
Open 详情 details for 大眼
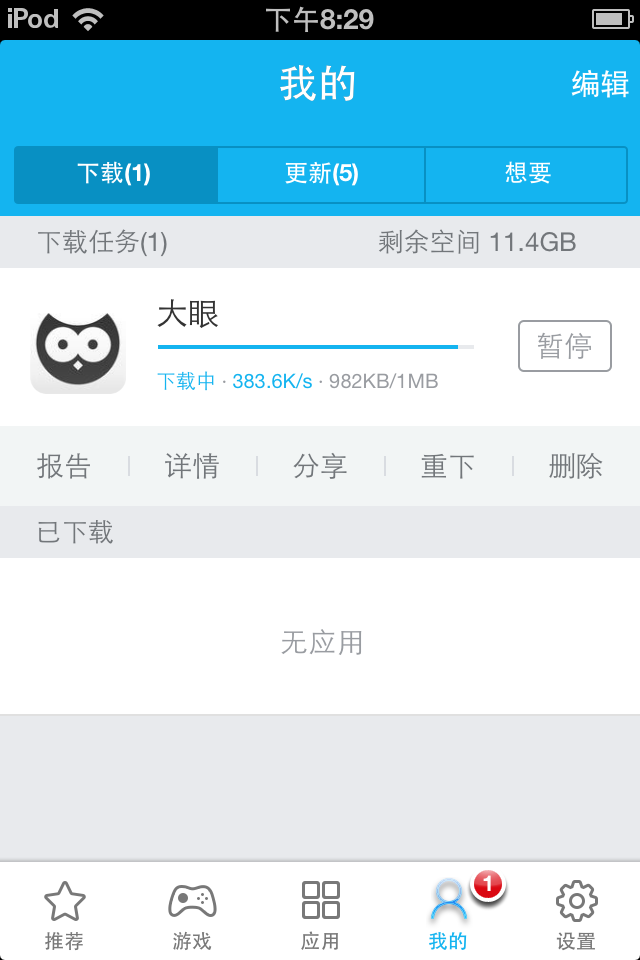192,466
